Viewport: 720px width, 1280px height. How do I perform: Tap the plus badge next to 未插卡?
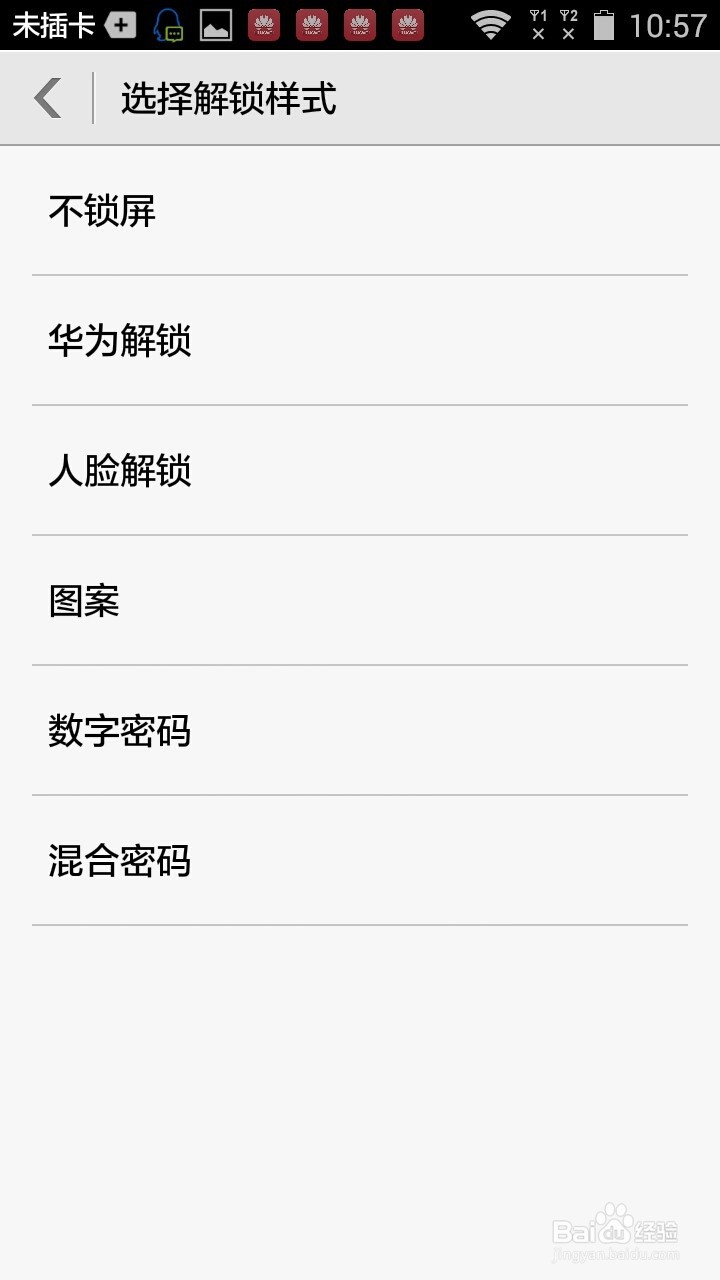(x=119, y=24)
